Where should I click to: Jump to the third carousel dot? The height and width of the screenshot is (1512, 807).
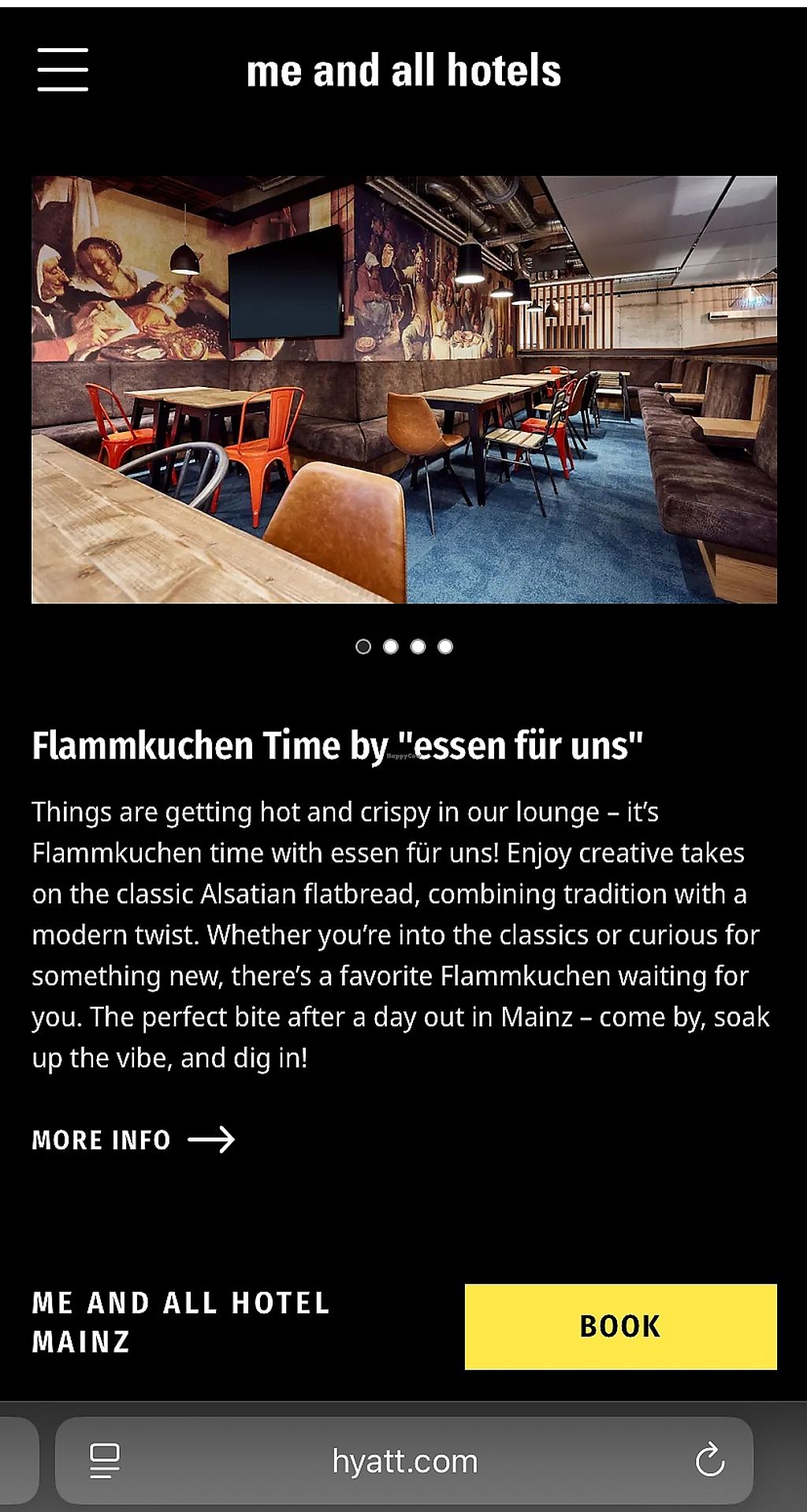pyautogui.click(x=418, y=646)
